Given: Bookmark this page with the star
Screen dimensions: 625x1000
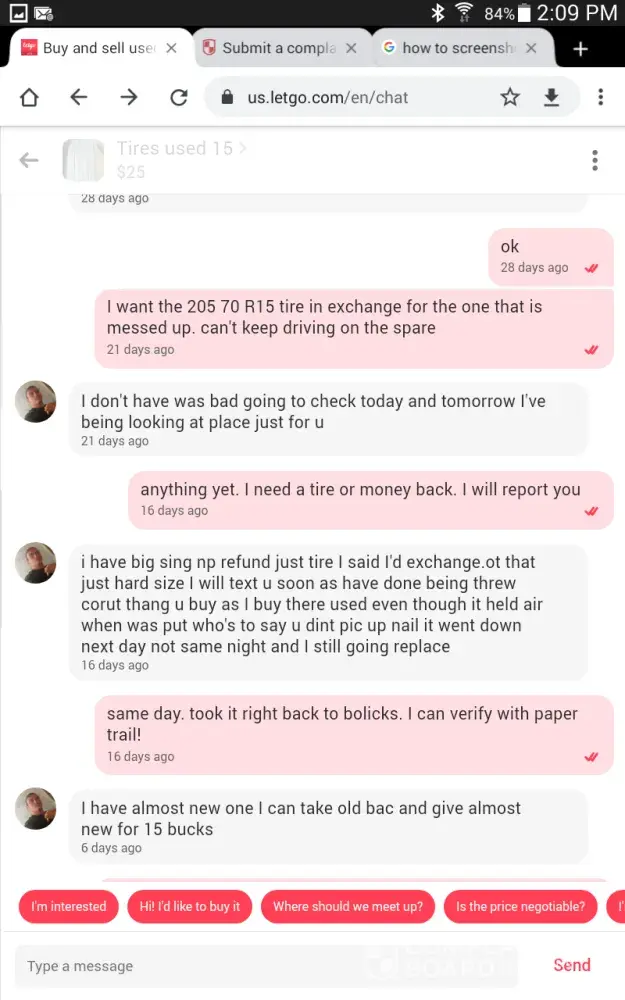Looking at the screenshot, I should pos(510,97).
